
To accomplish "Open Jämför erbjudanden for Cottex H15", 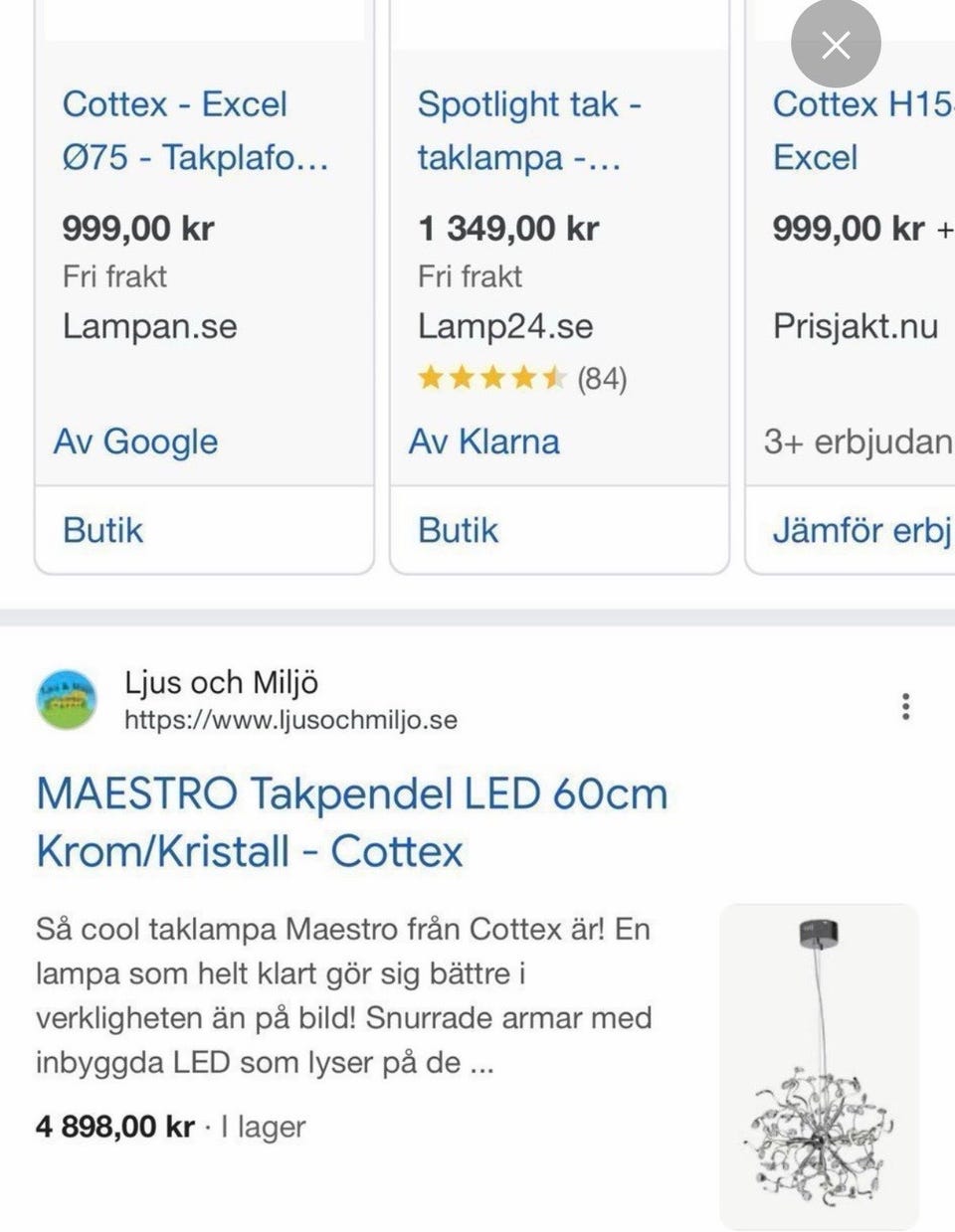I will point(861,530).
